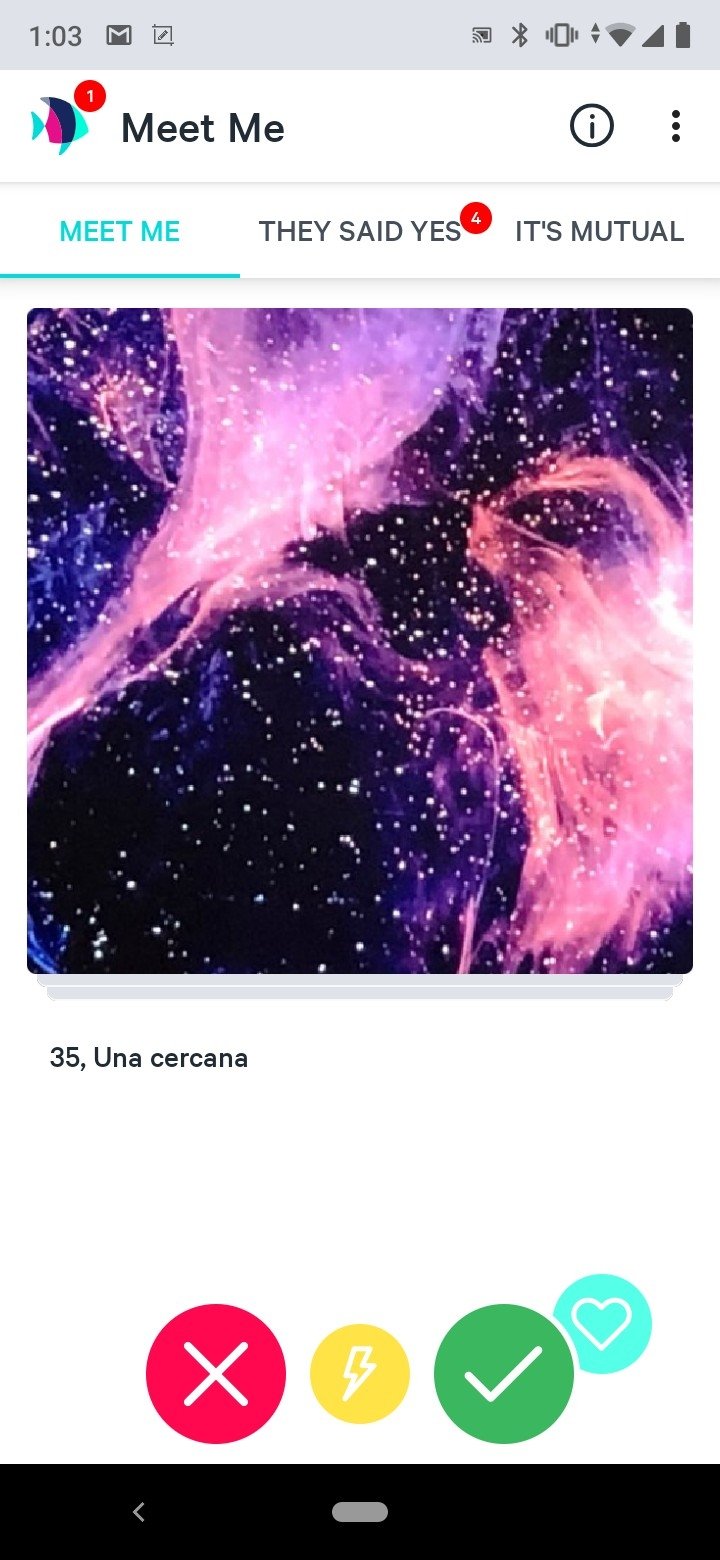Switch to the It's Mutual tab
This screenshot has height=1560, width=720.
pos(599,231)
